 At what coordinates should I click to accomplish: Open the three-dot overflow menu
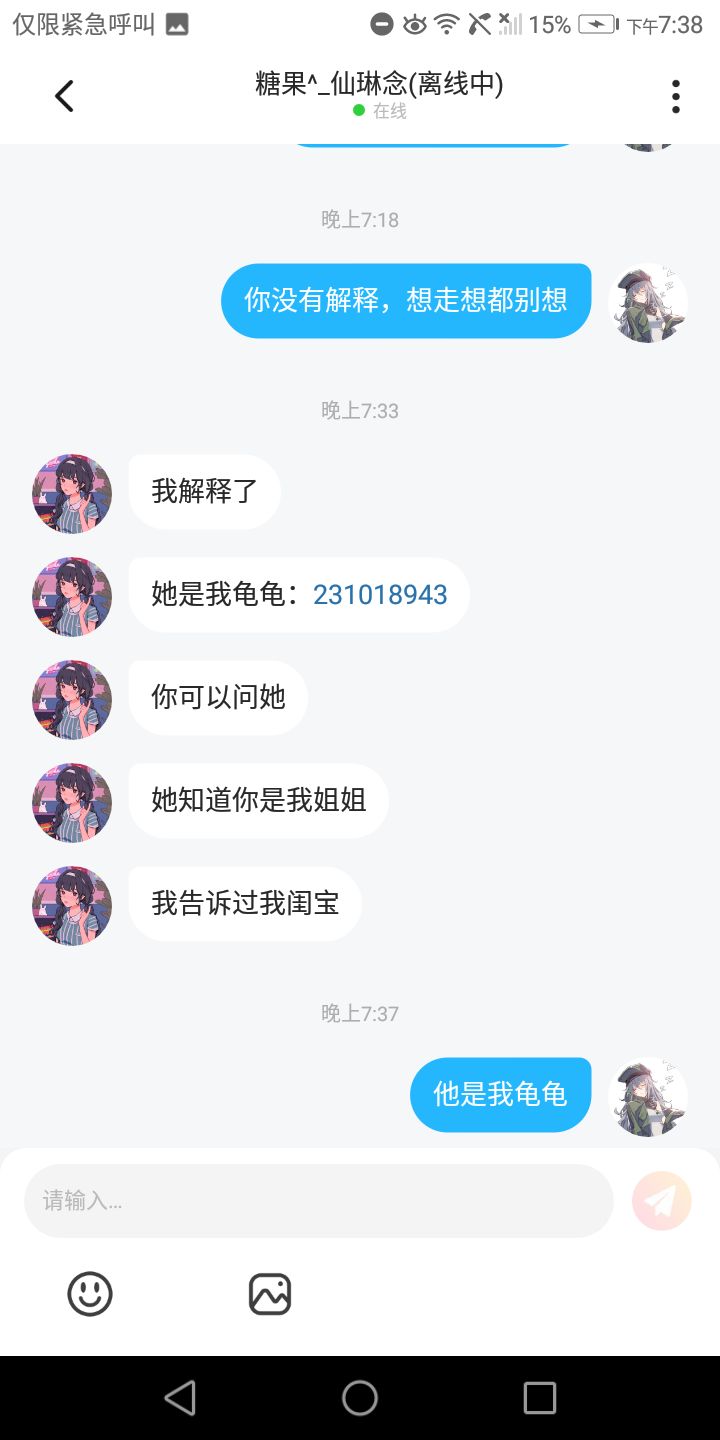(x=676, y=97)
